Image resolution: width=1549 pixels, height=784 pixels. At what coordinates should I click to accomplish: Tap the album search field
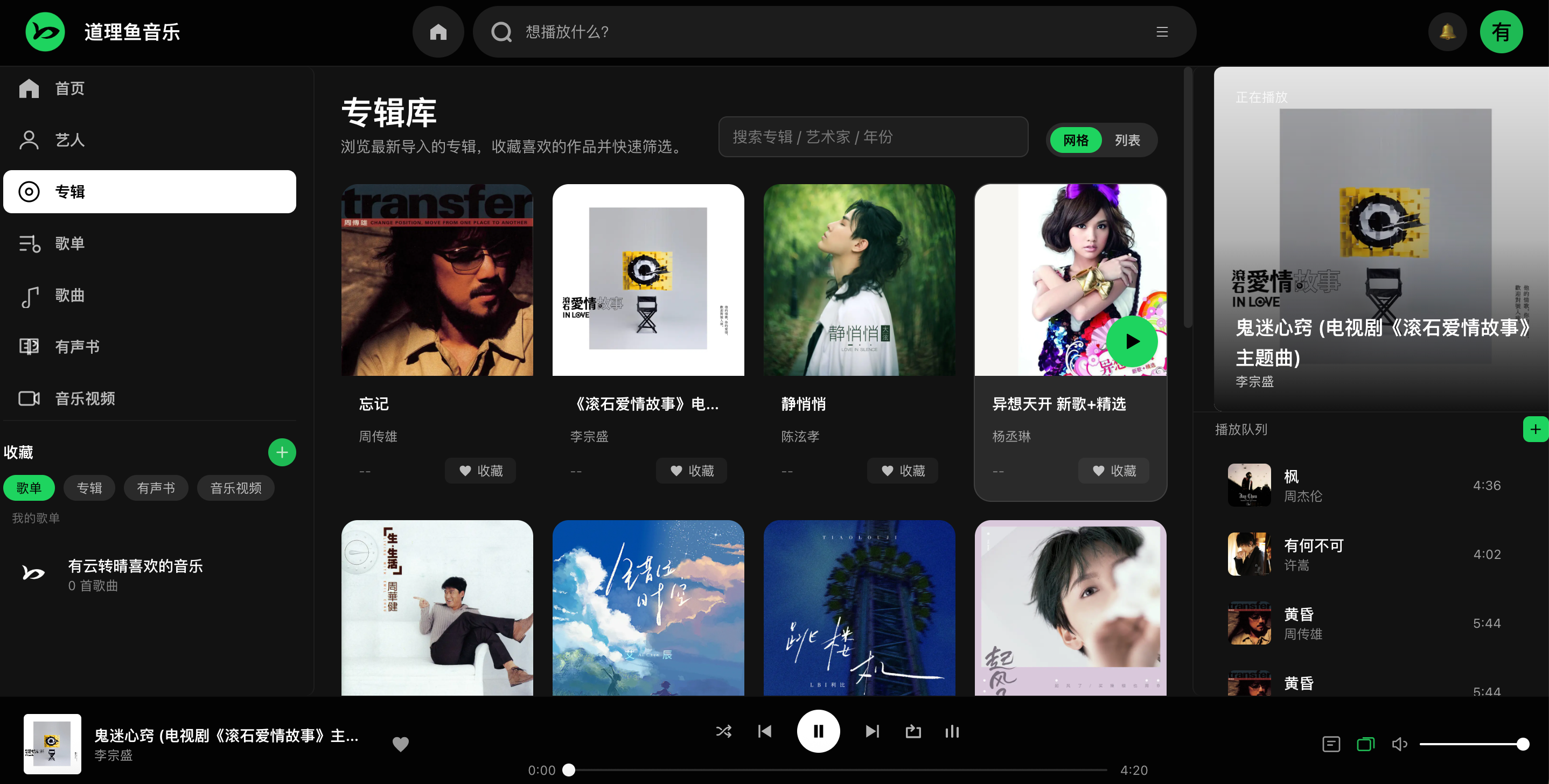pos(873,137)
